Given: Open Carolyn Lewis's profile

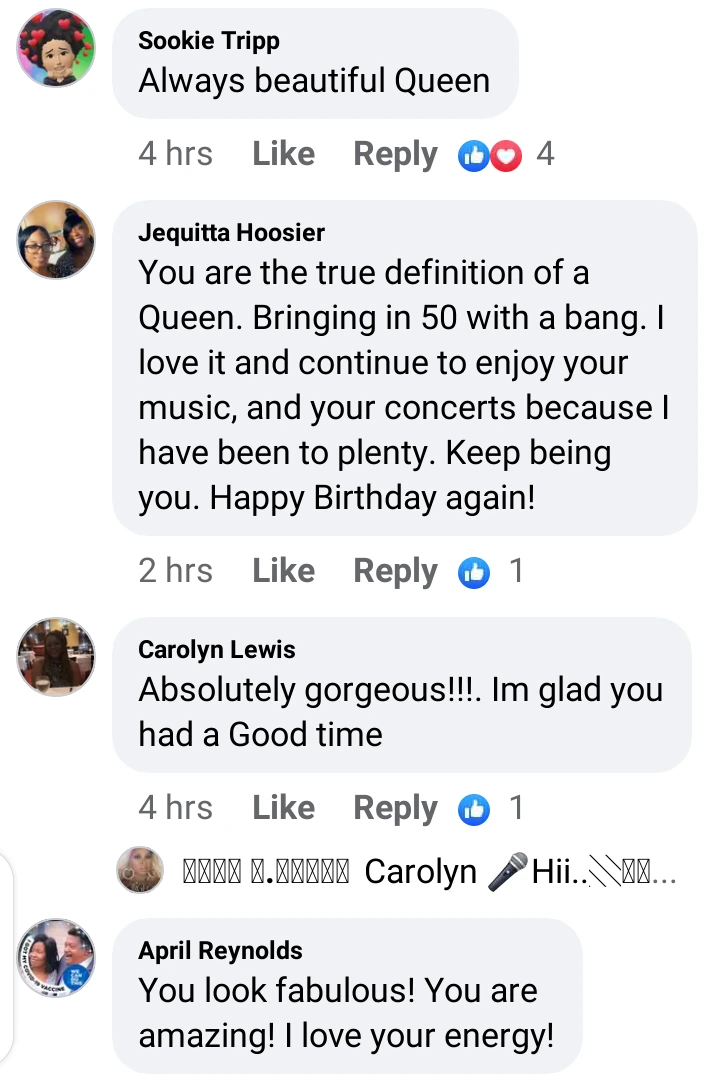Looking at the screenshot, I should [217, 650].
